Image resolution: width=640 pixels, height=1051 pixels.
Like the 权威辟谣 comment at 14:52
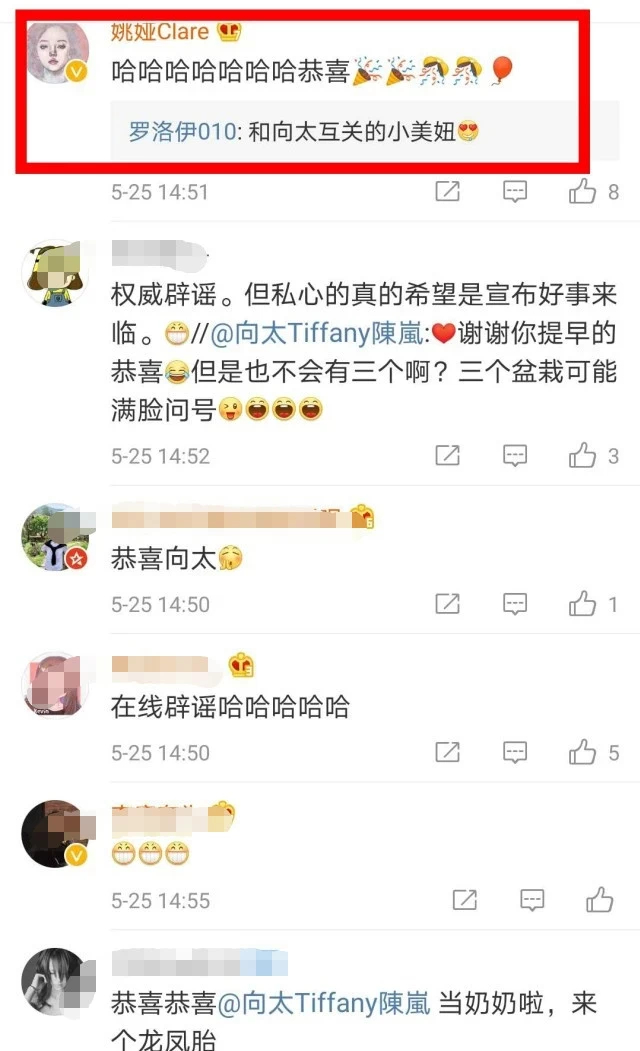(584, 456)
